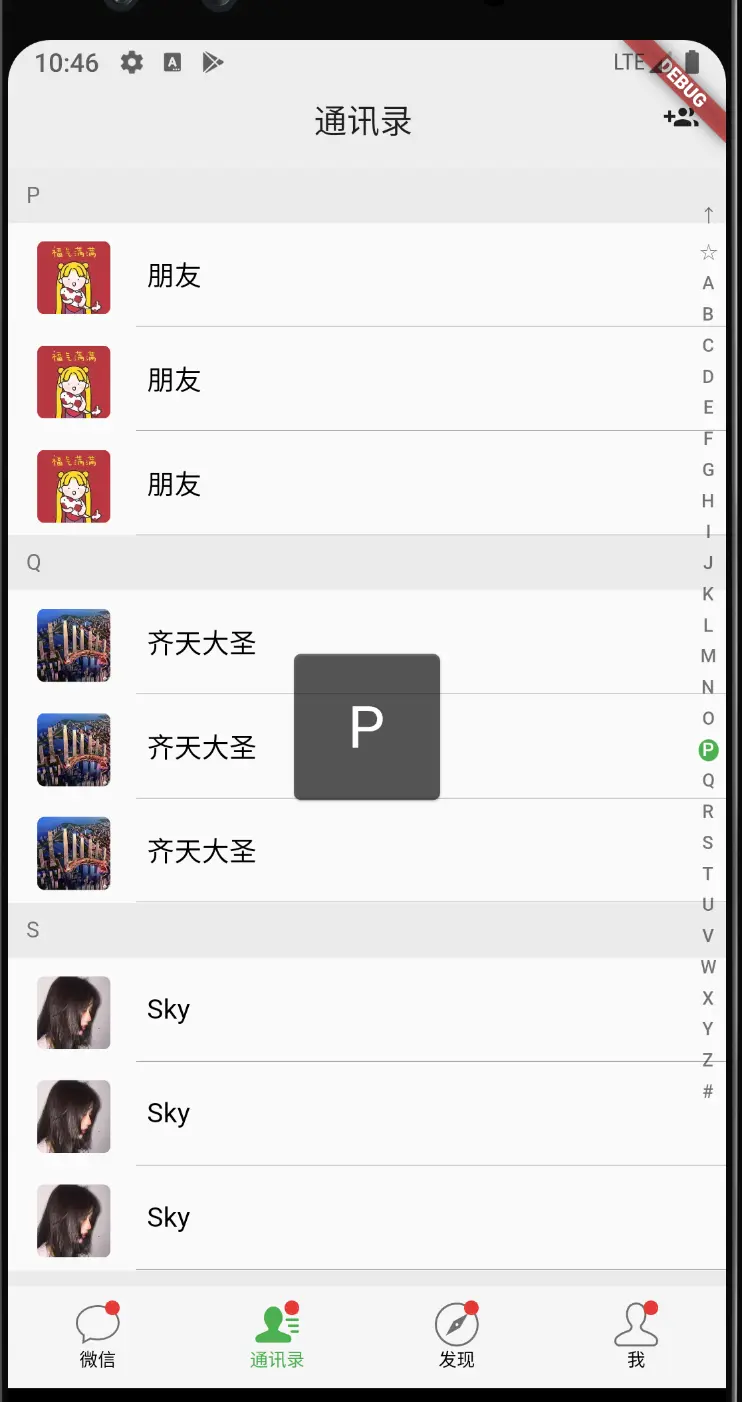
Task: Select the 通讯录 tab
Action: [x=277, y=1335]
